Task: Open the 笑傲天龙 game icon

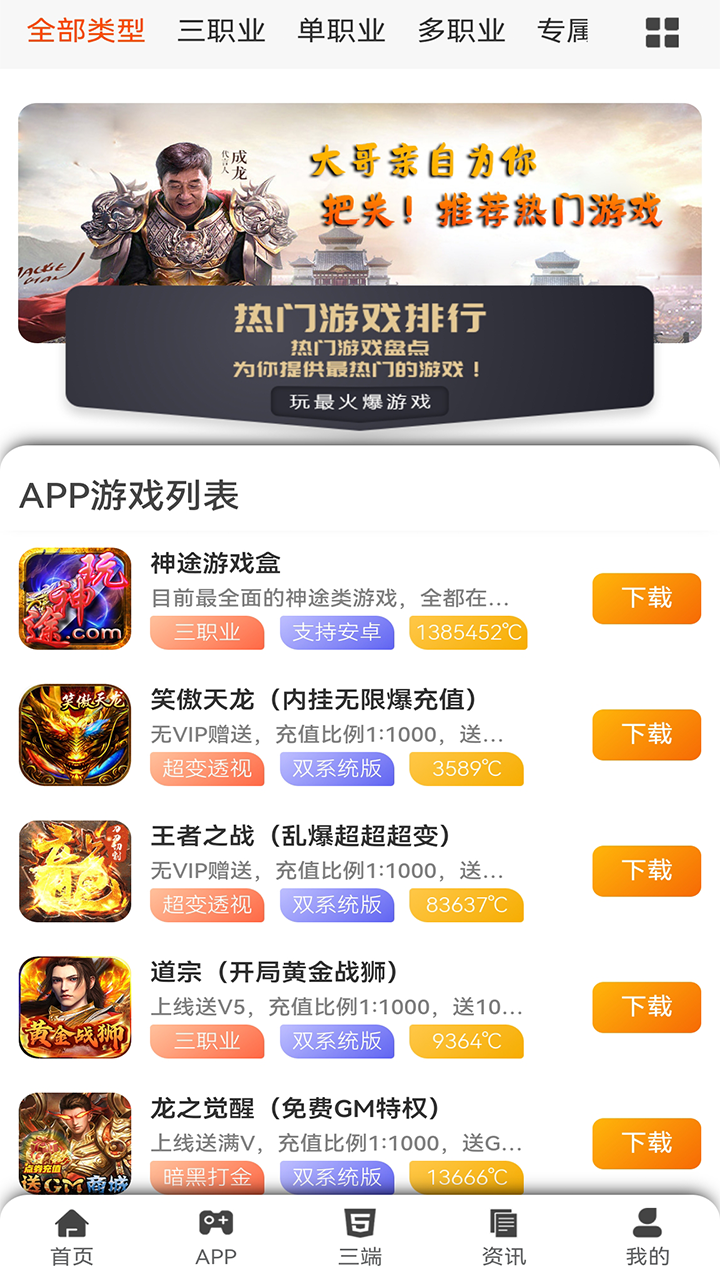Action: 75,735
